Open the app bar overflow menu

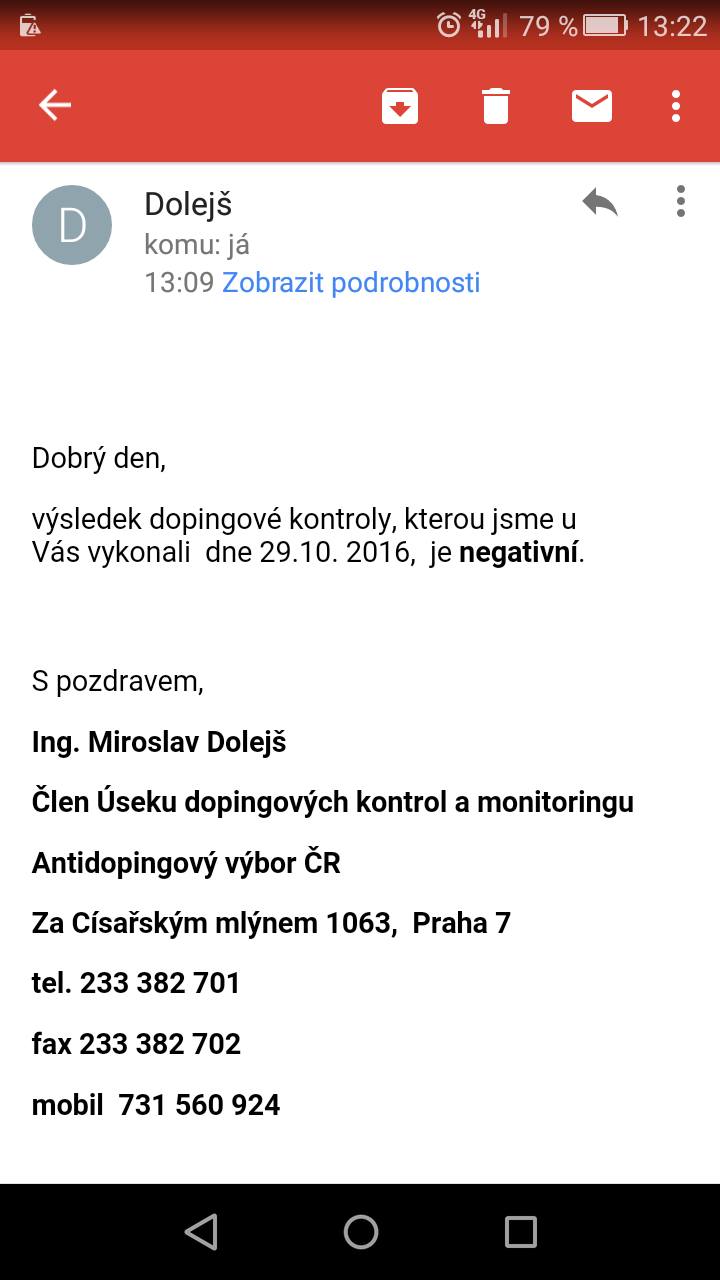[x=677, y=105]
